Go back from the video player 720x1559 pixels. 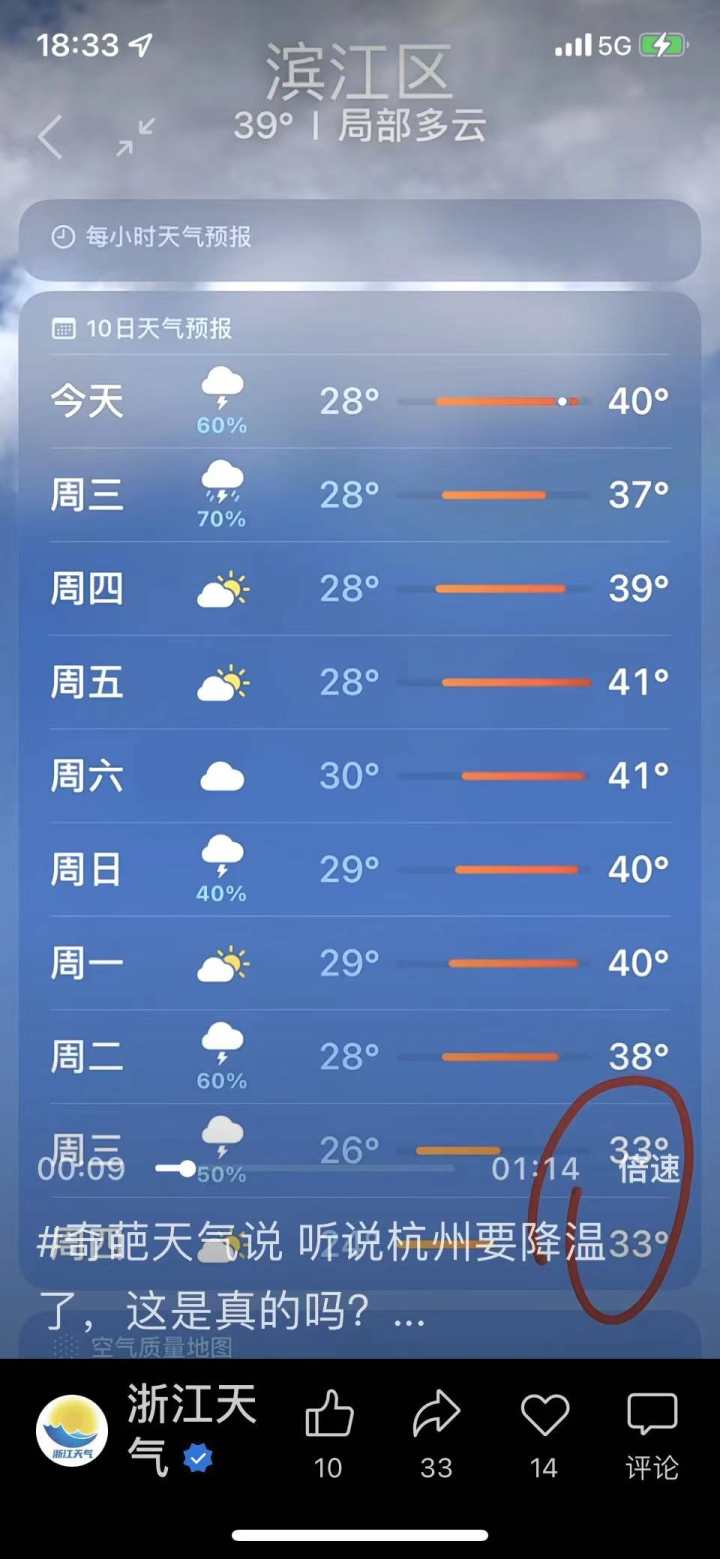(50, 137)
